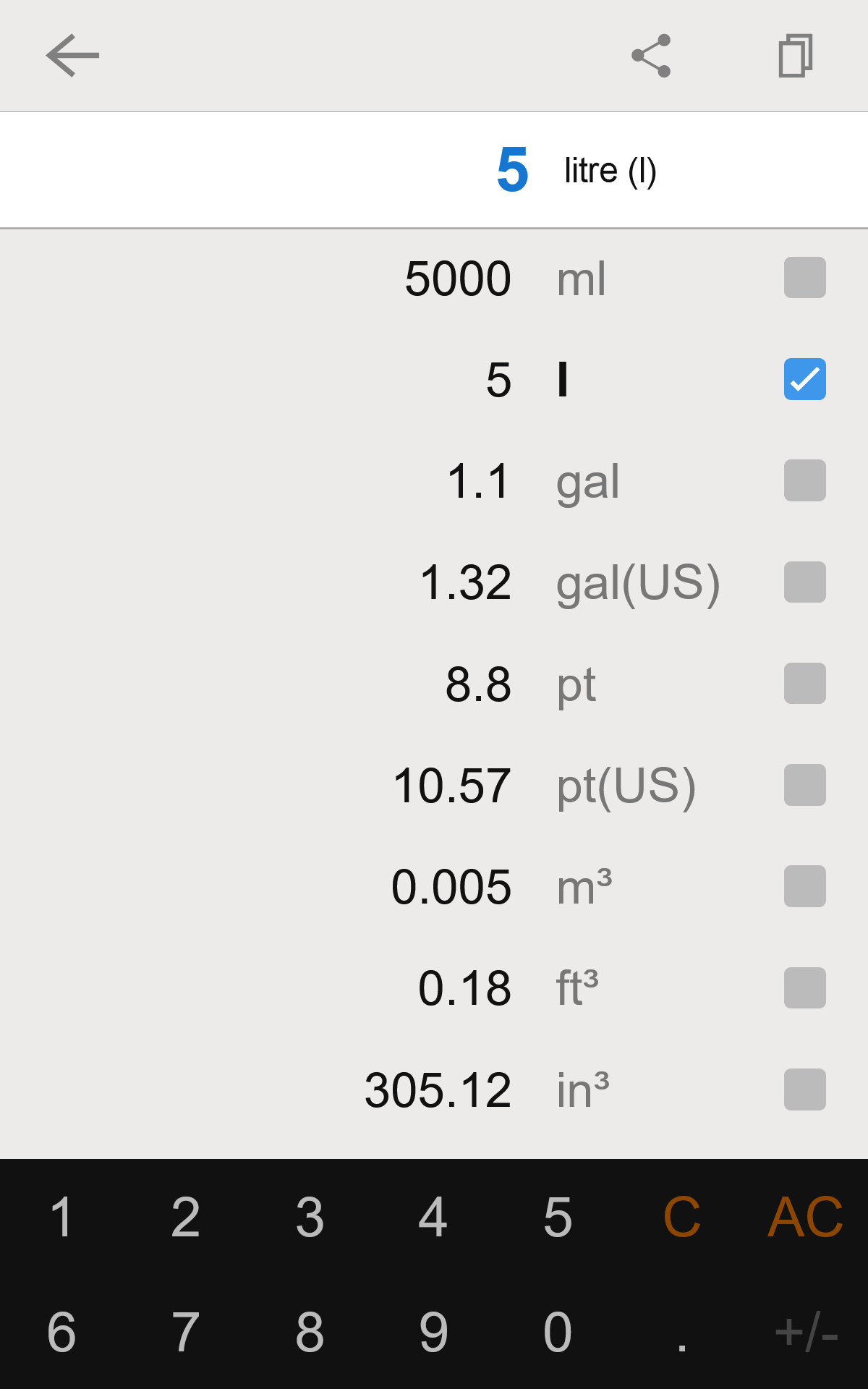Check the ml checkbox
Screen dimensions: 868x1389
pyautogui.click(x=805, y=278)
